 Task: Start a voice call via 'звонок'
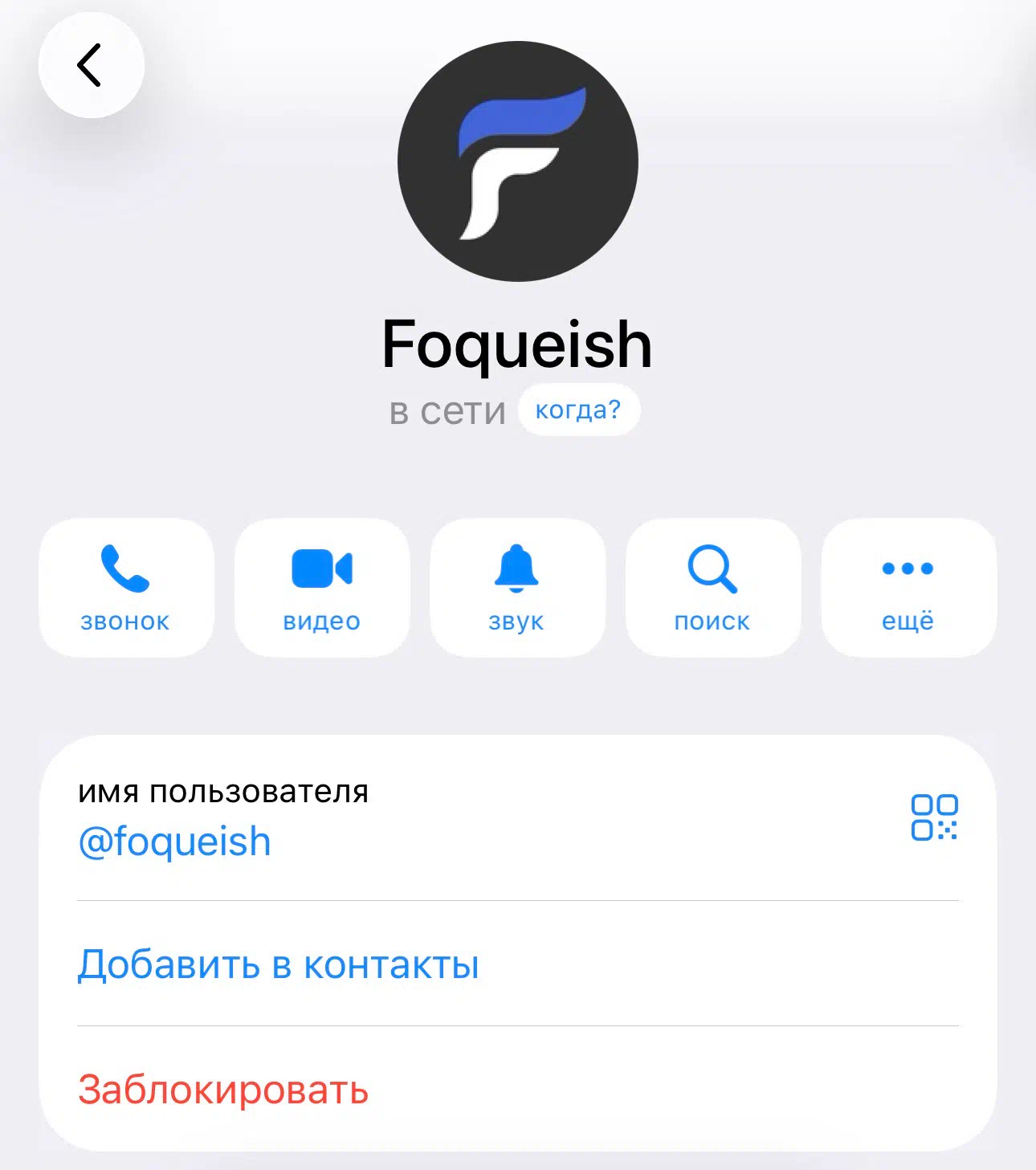(x=126, y=587)
